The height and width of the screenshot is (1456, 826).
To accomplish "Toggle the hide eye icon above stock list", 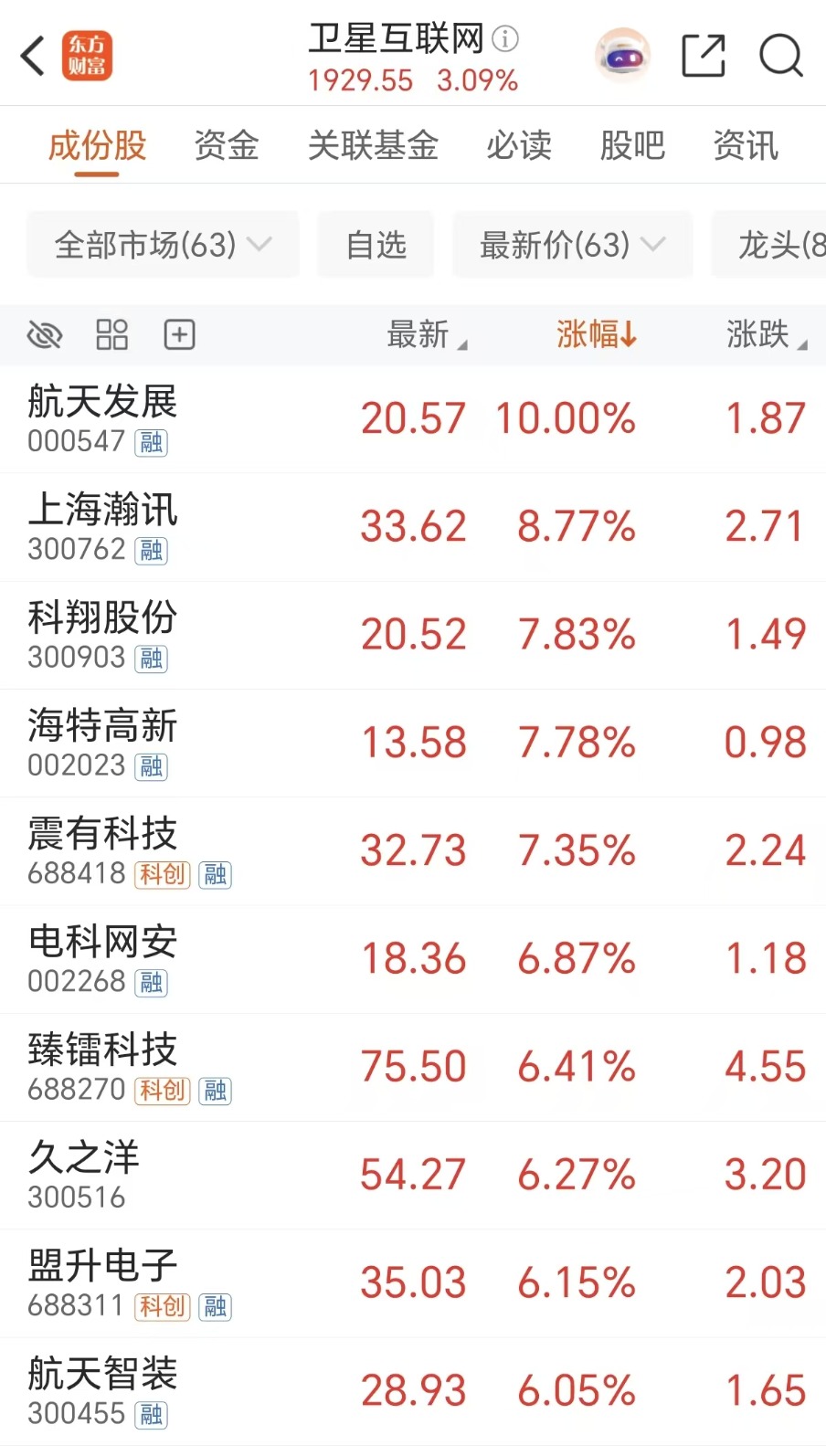I will click(45, 335).
